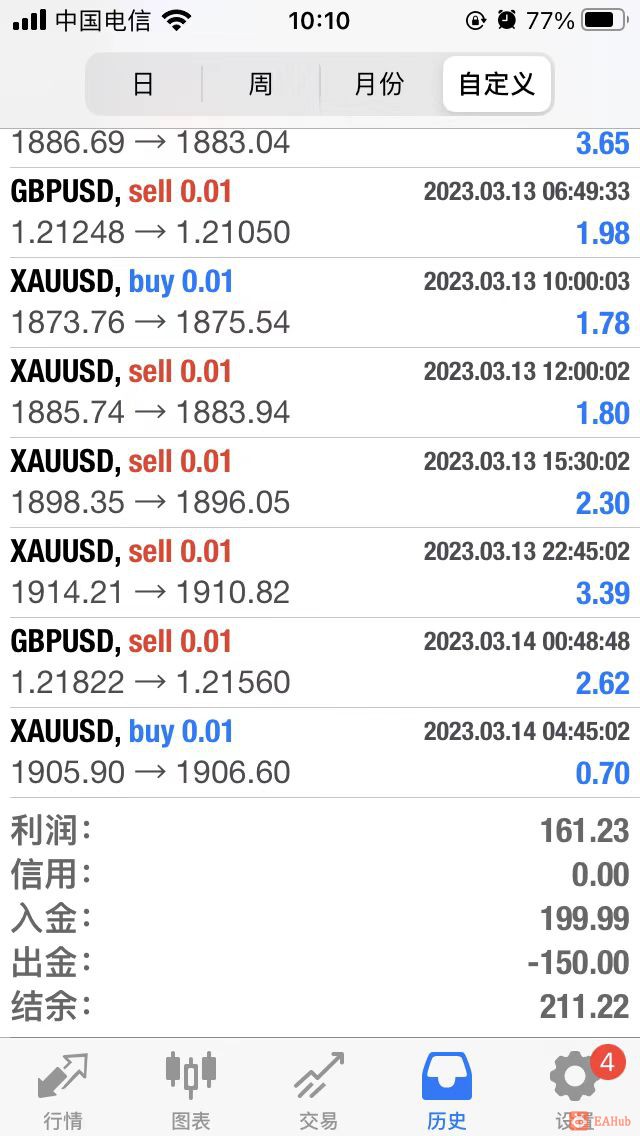Expand the GBPUSD sell trade at 06:49:33

click(x=320, y=212)
